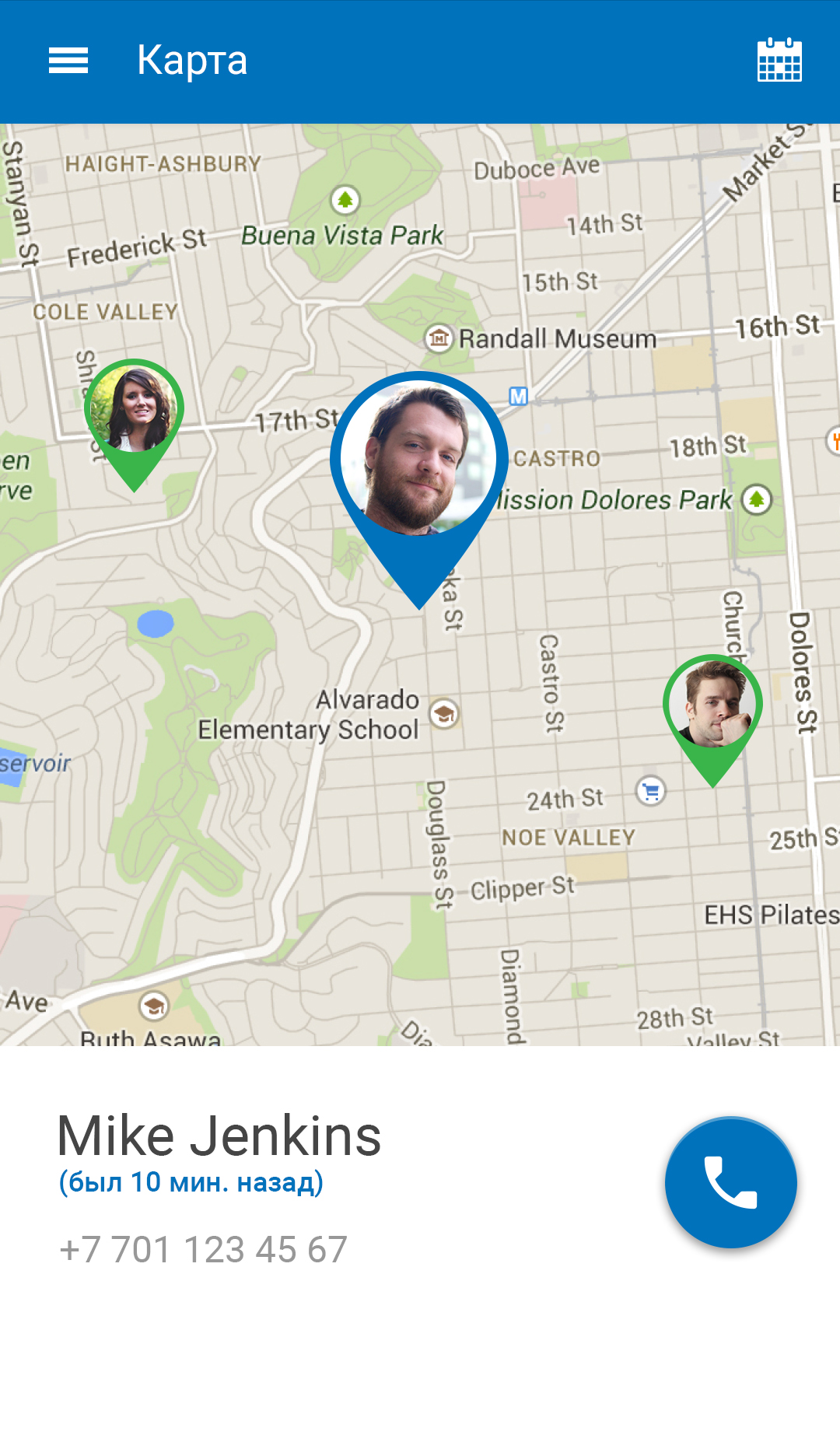Screen dimensions: 840x1435
Task: Call Mike Jenkins with the phone button
Action: (730, 1182)
